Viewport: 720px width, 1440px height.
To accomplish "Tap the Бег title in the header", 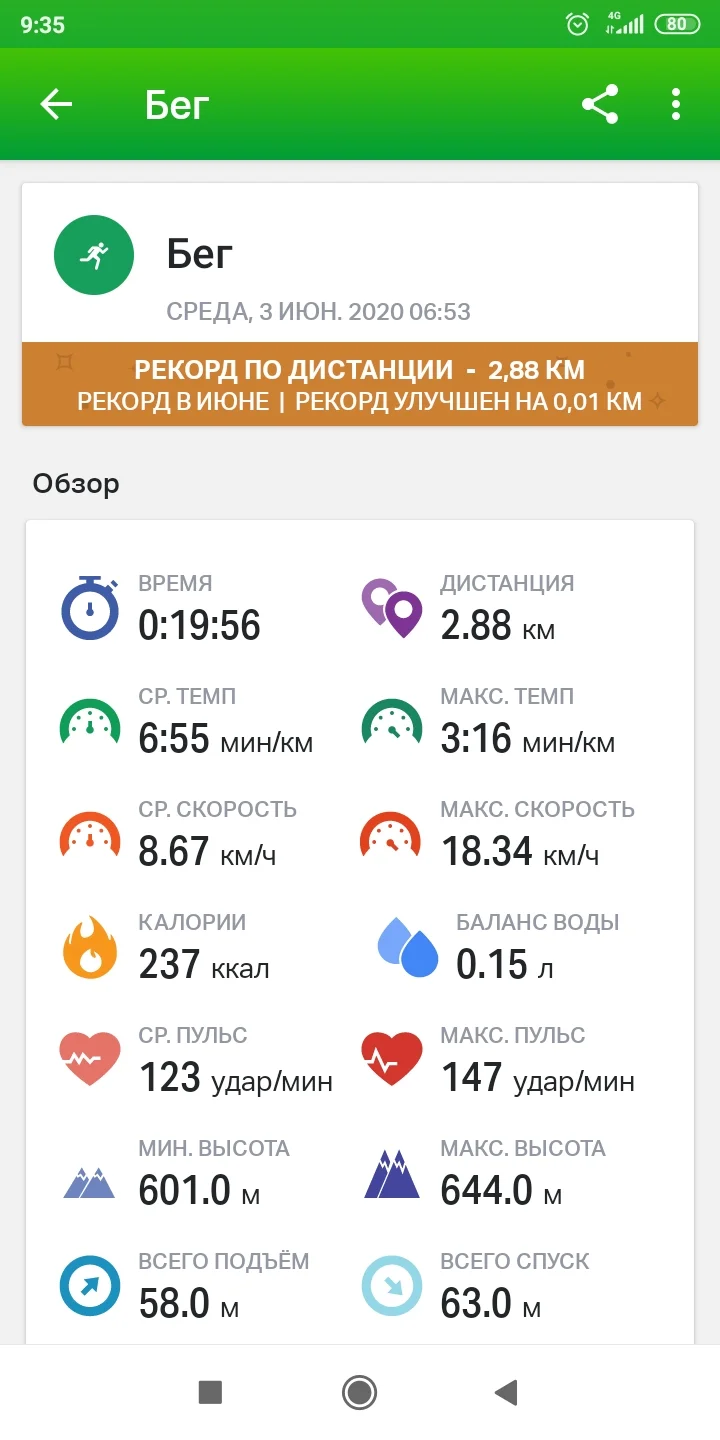I will coord(178,104).
